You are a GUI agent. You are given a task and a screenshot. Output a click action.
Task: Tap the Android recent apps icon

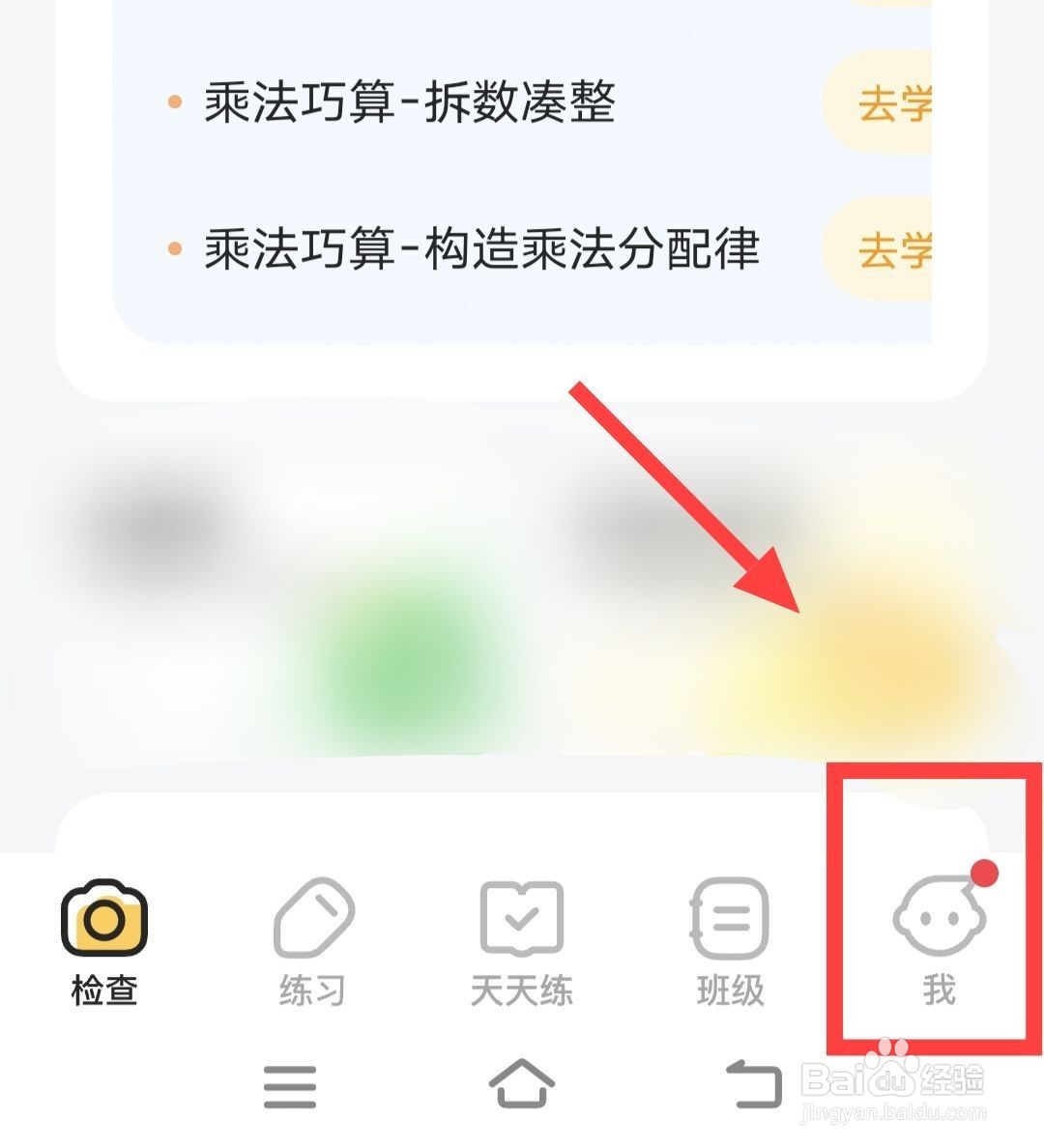click(x=292, y=1086)
